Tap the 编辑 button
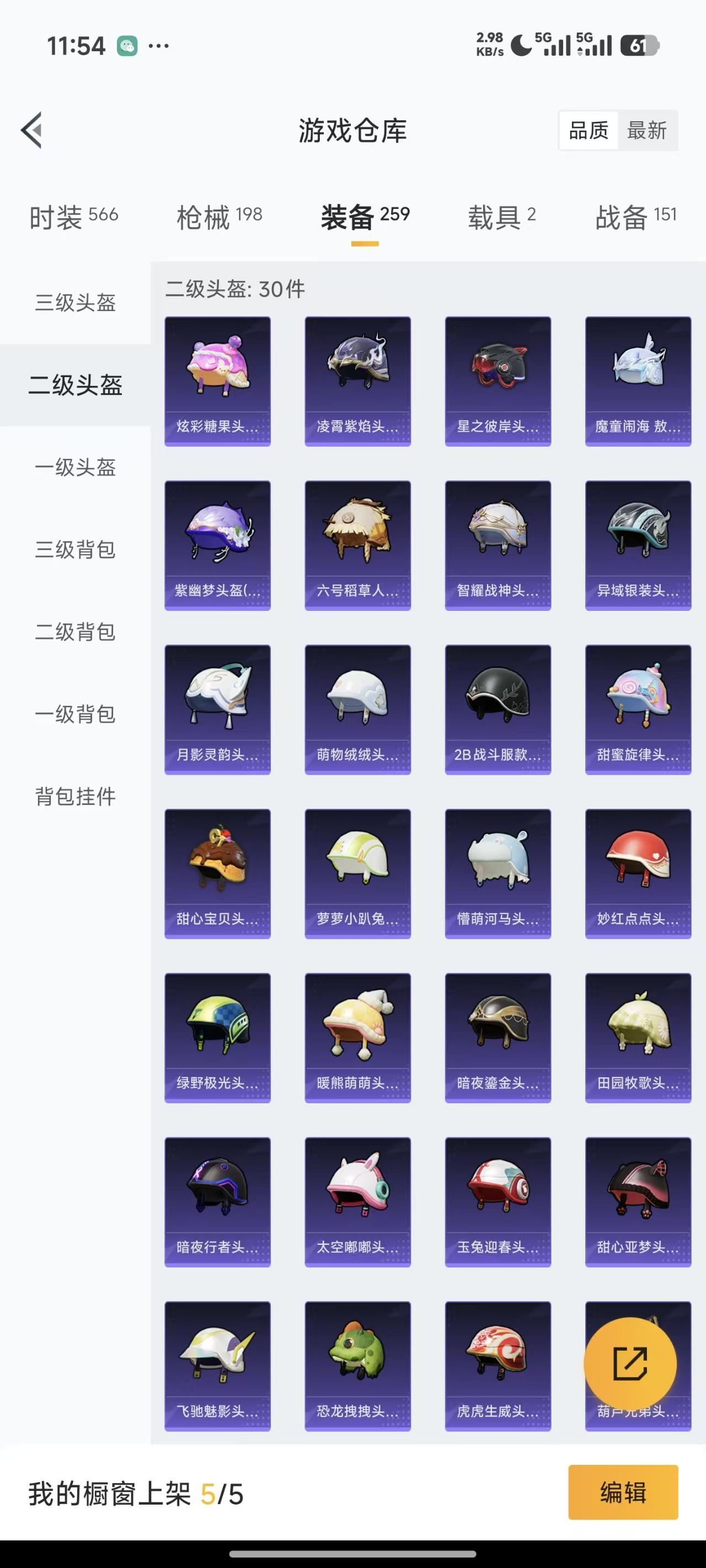706x1568 pixels. click(623, 1492)
